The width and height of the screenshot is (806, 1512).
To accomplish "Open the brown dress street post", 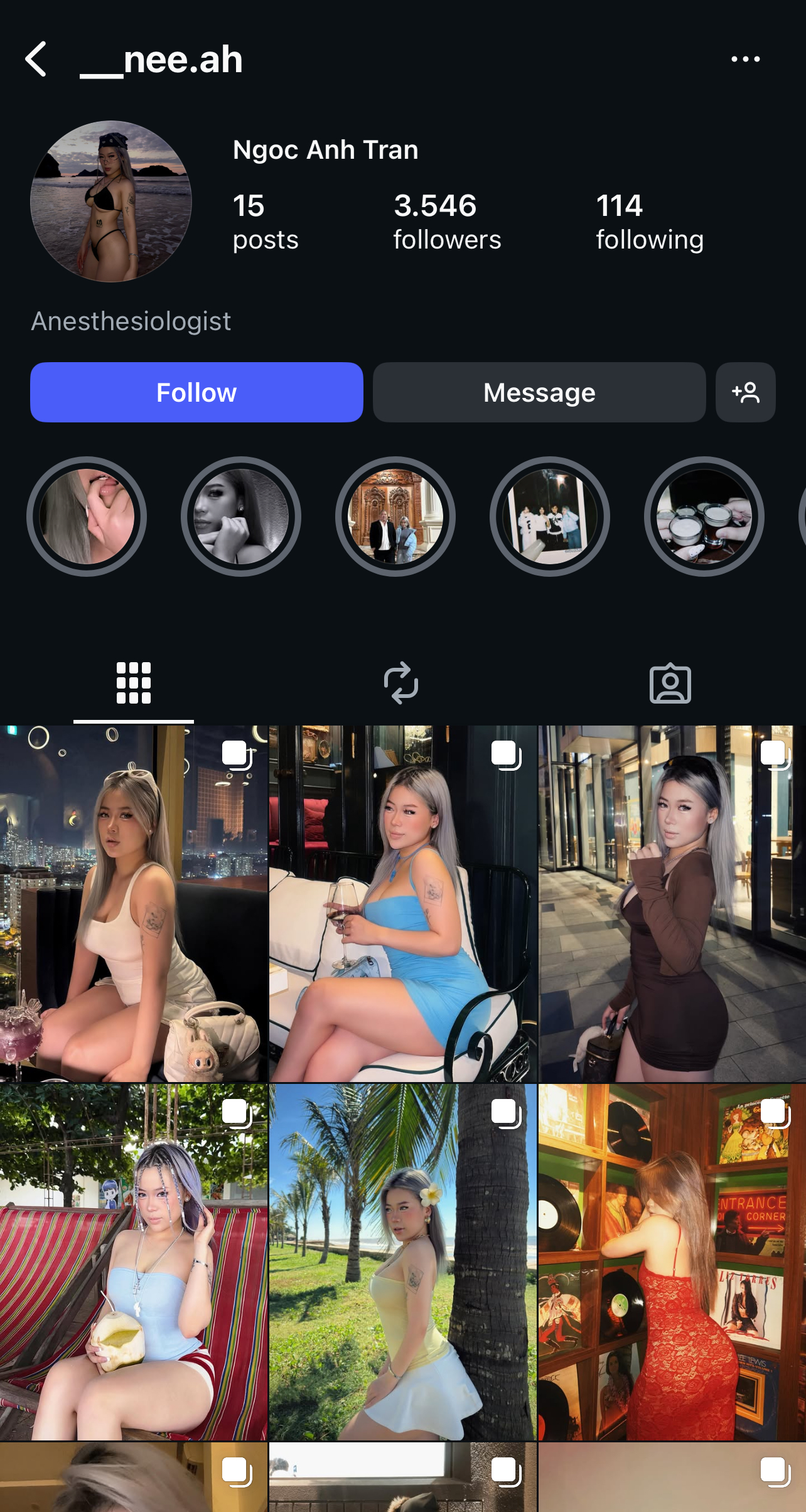I will (672, 904).
